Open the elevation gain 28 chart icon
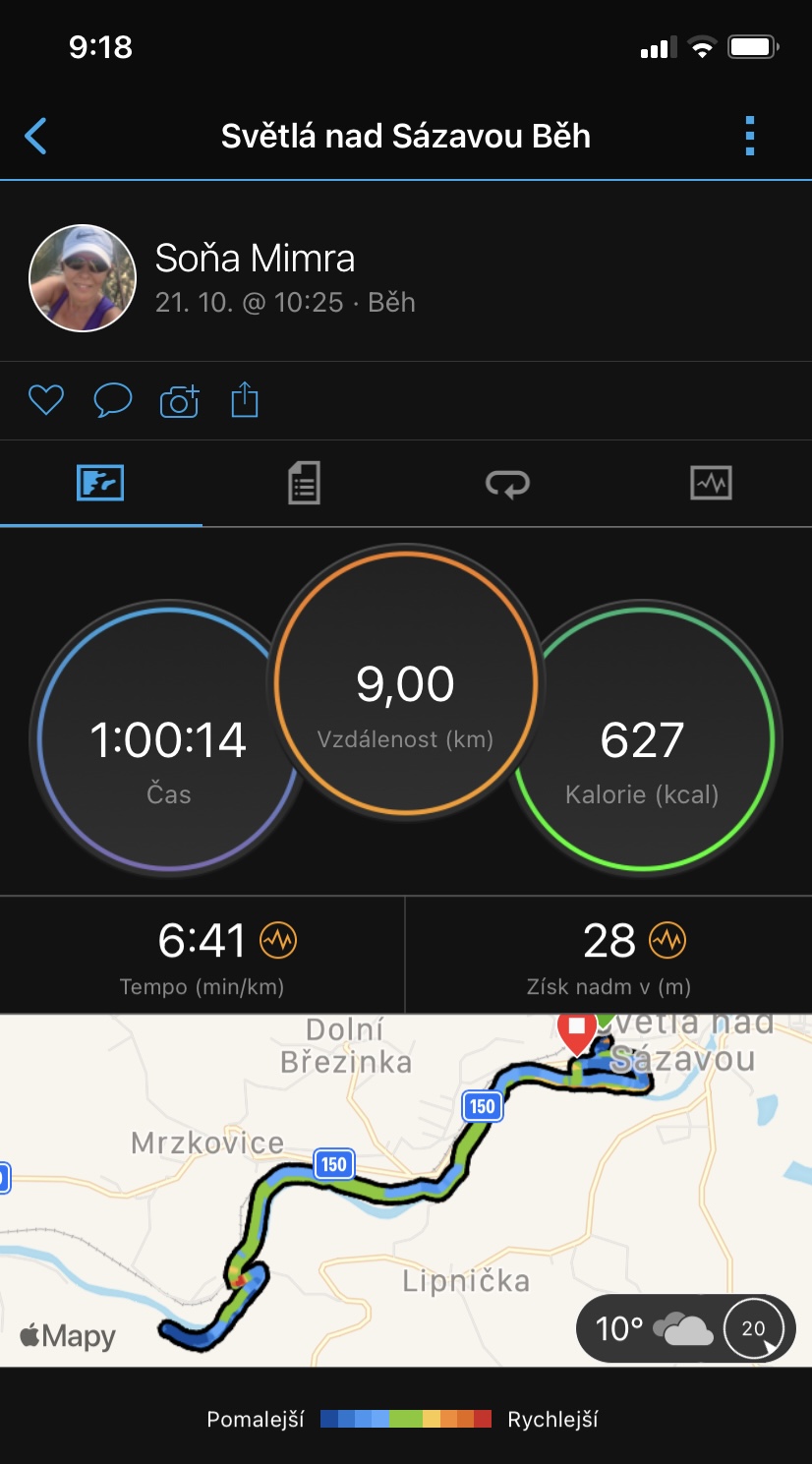Viewport: 812px width, 1464px height. pyautogui.click(x=667, y=941)
